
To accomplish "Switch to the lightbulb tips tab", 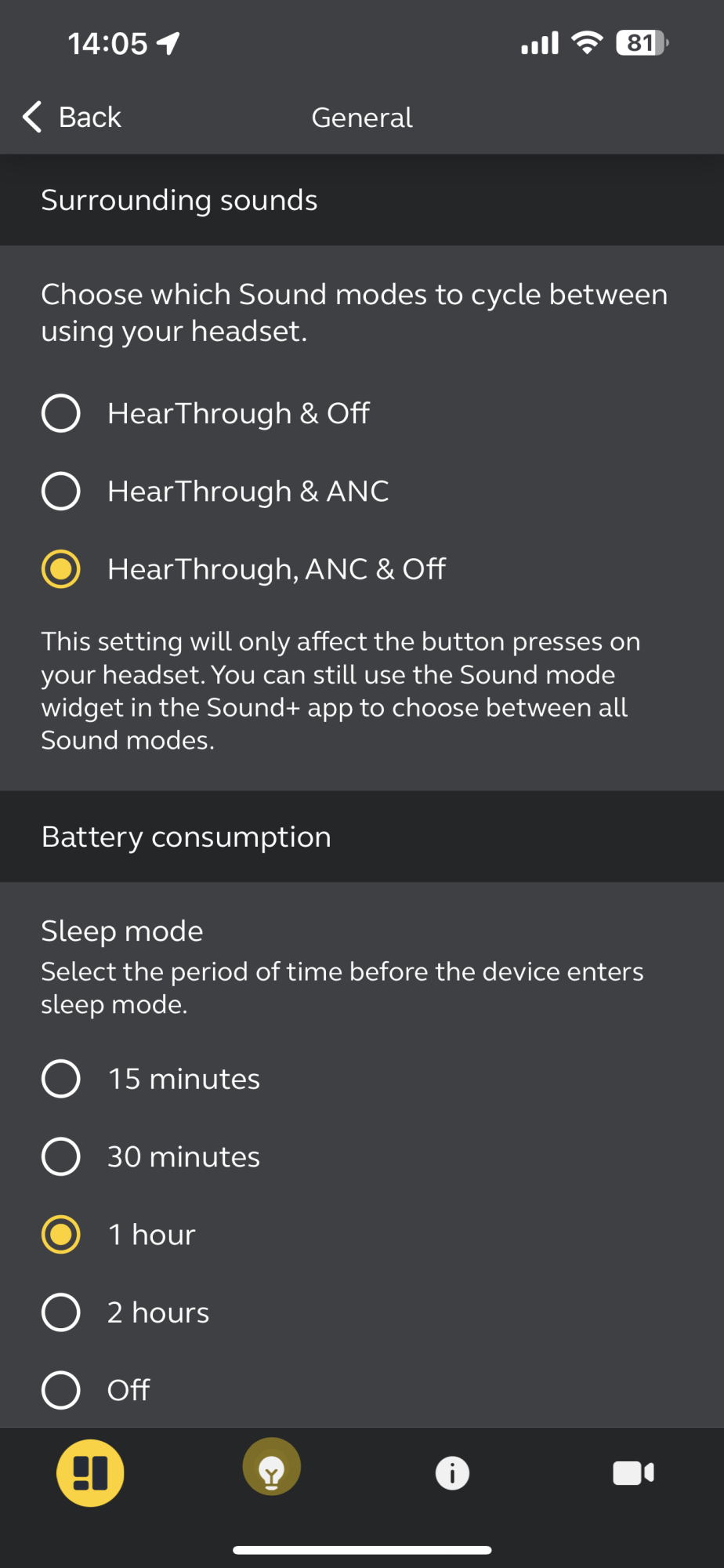I will coord(272,1467).
